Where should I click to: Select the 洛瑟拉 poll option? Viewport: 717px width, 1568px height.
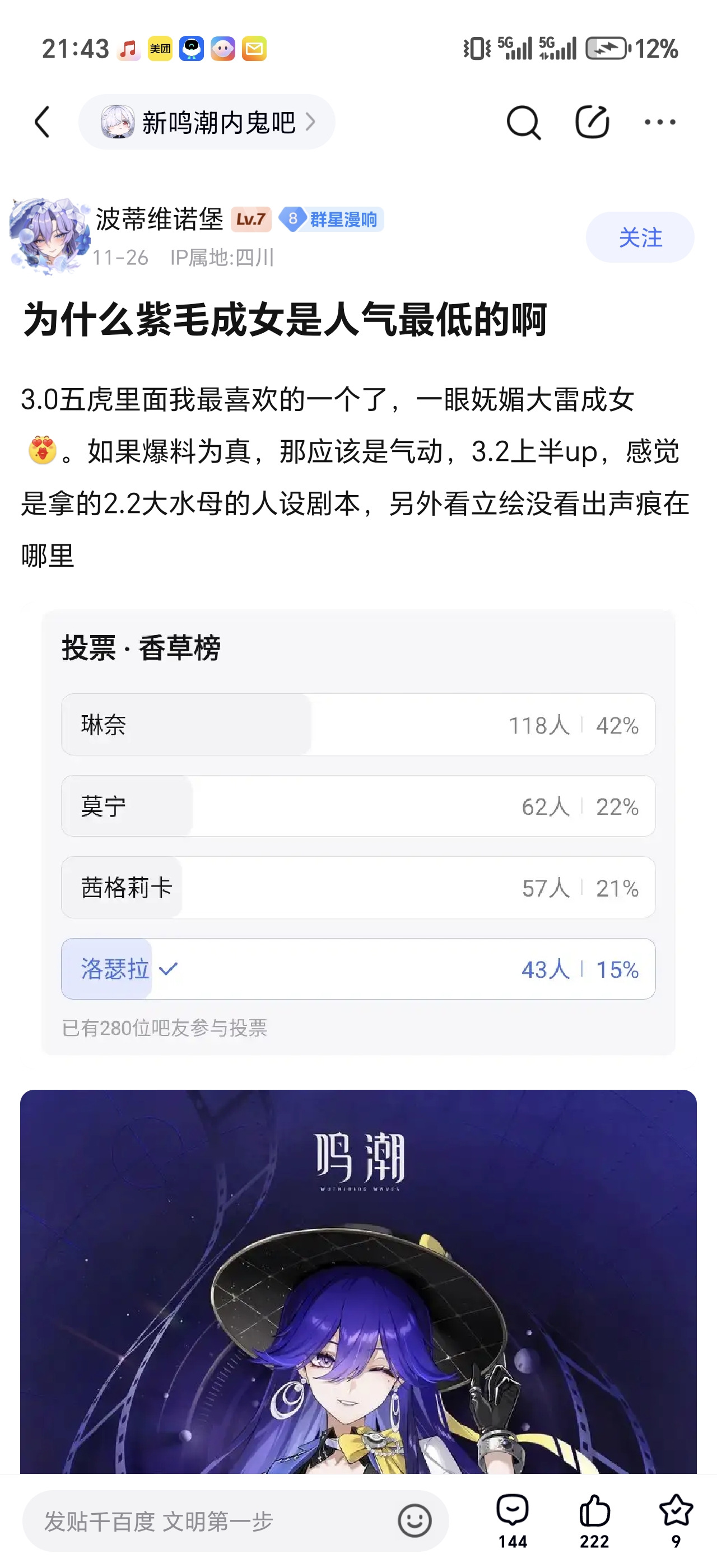358,968
